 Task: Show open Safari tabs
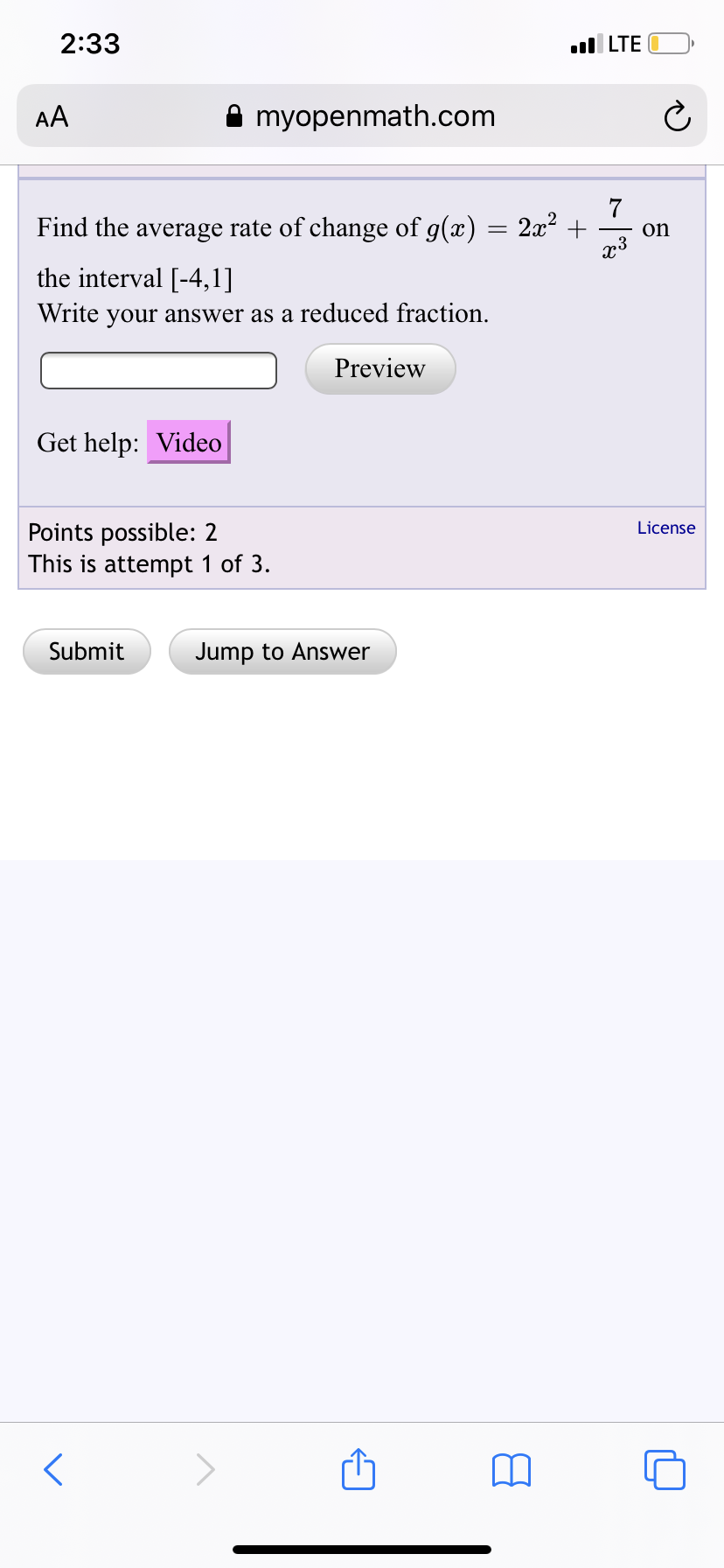pyautogui.click(x=665, y=1469)
